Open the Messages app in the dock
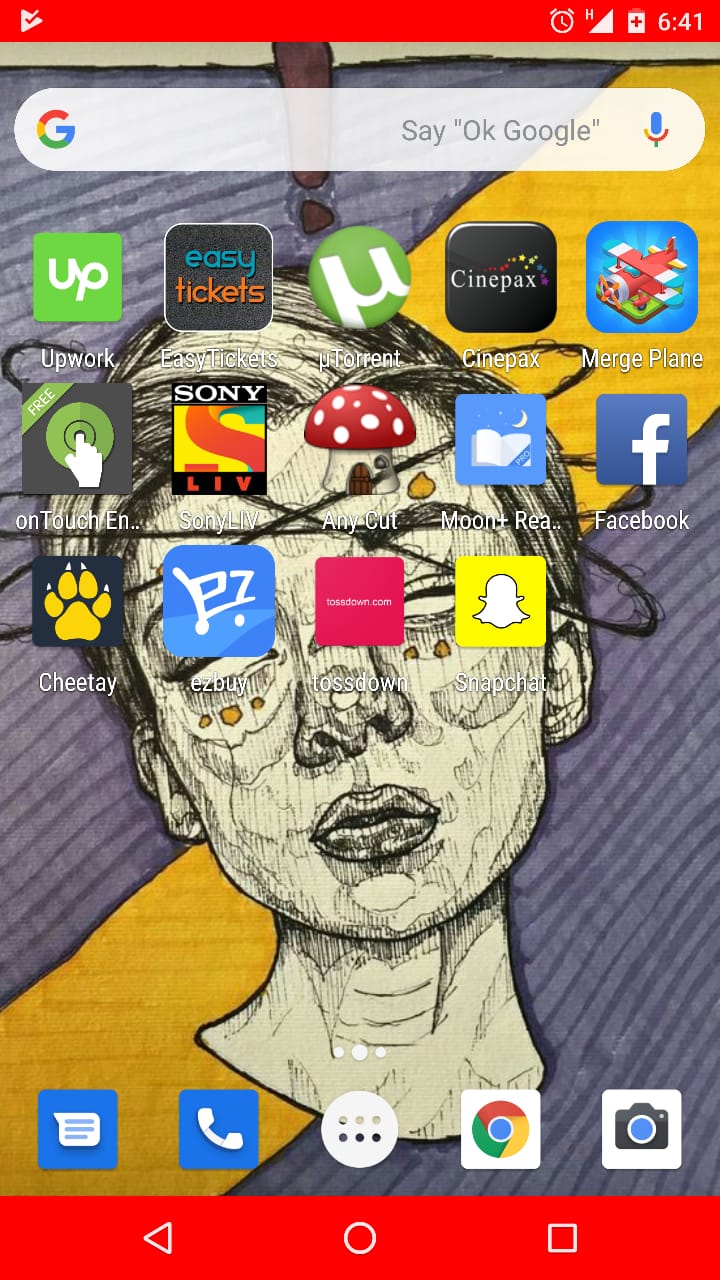Screen dimensions: 720x1280 click(78, 1129)
